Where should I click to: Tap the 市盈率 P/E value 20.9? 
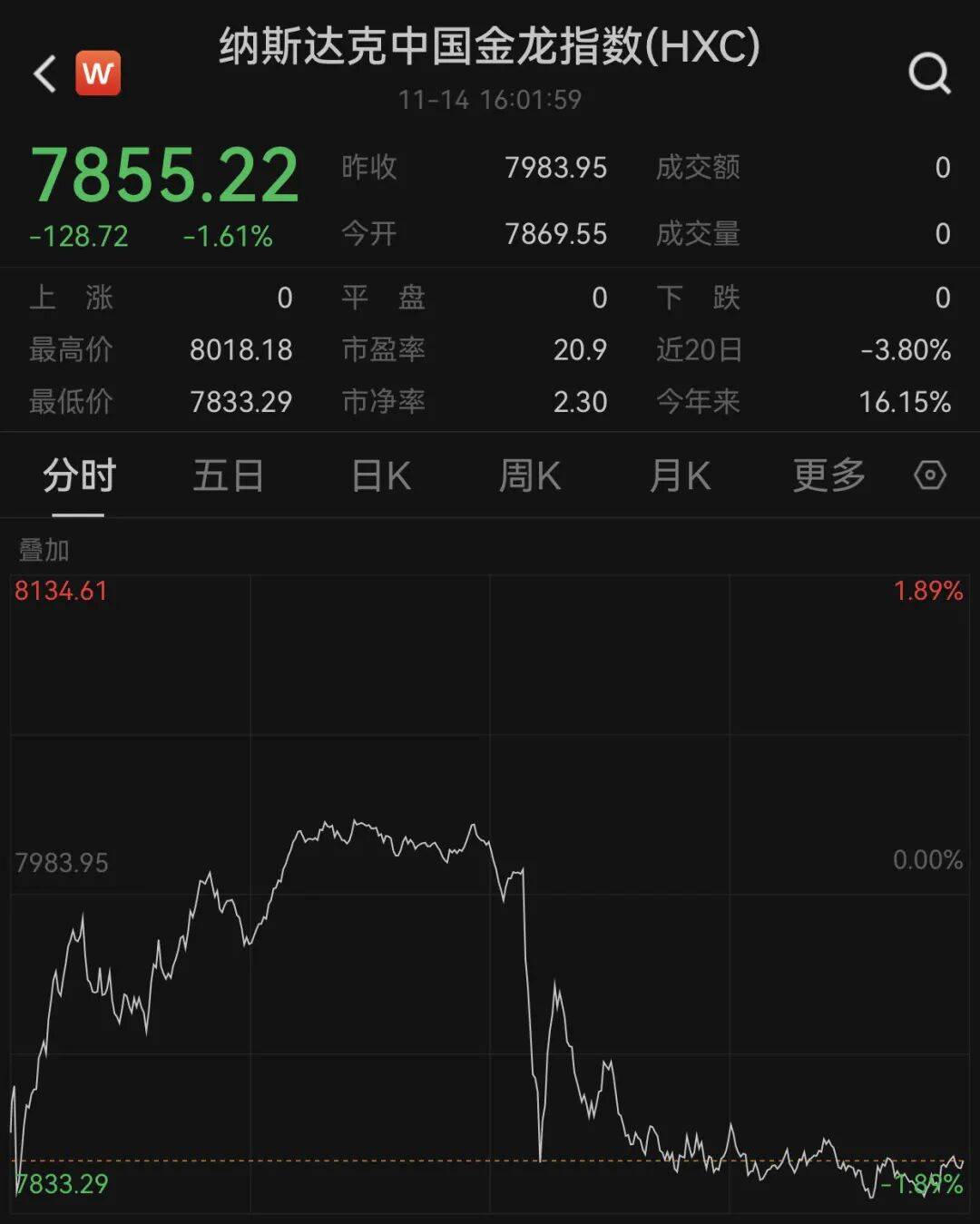click(x=582, y=350)
